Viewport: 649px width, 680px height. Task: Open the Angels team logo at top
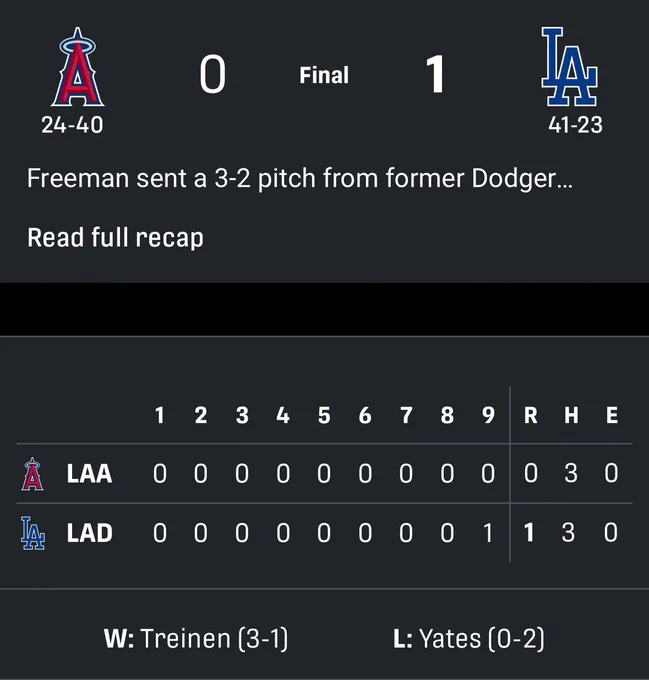[x=78, y=67]
